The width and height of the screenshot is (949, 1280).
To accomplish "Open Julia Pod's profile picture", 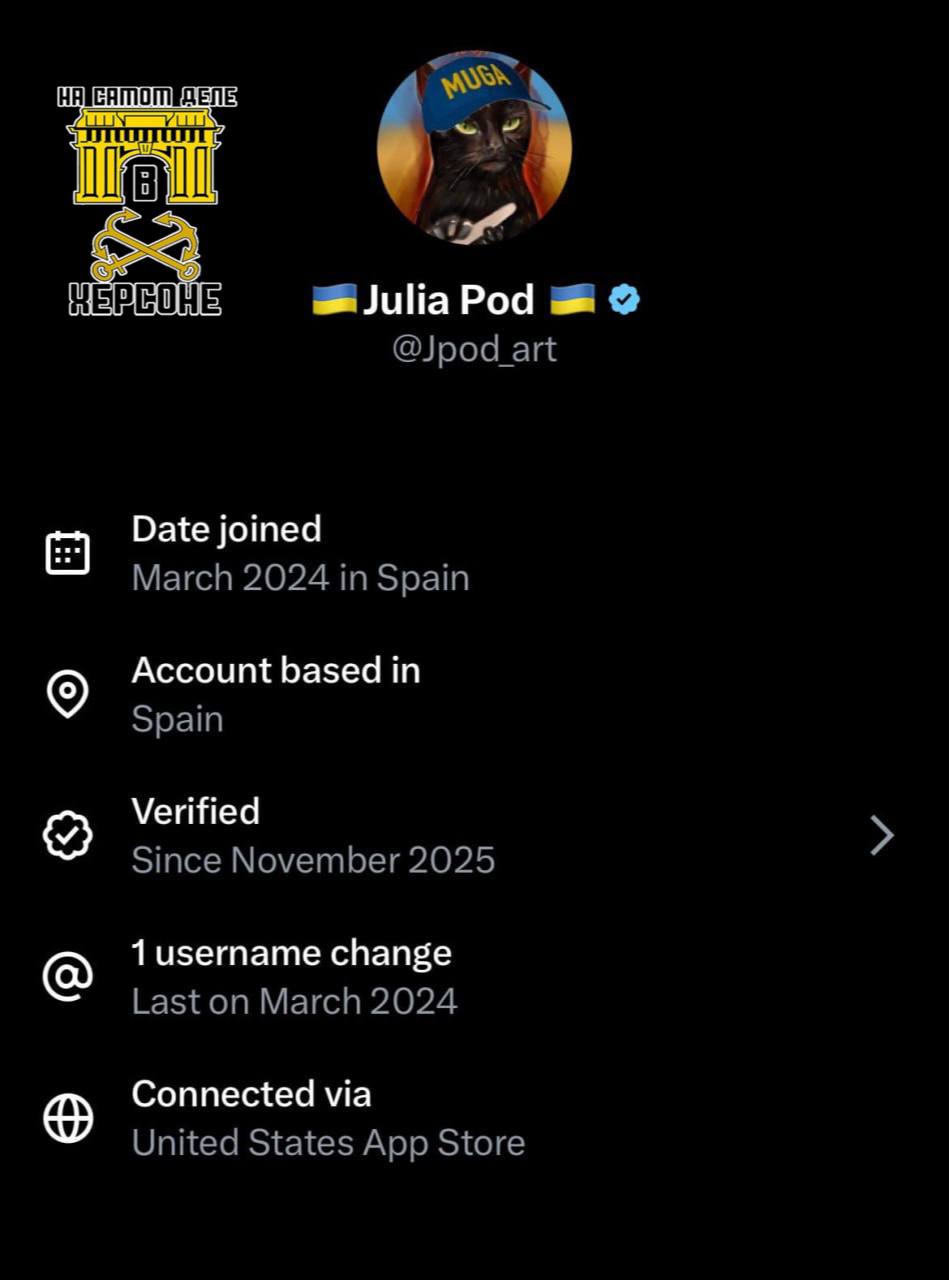I will tap(474, 147).
